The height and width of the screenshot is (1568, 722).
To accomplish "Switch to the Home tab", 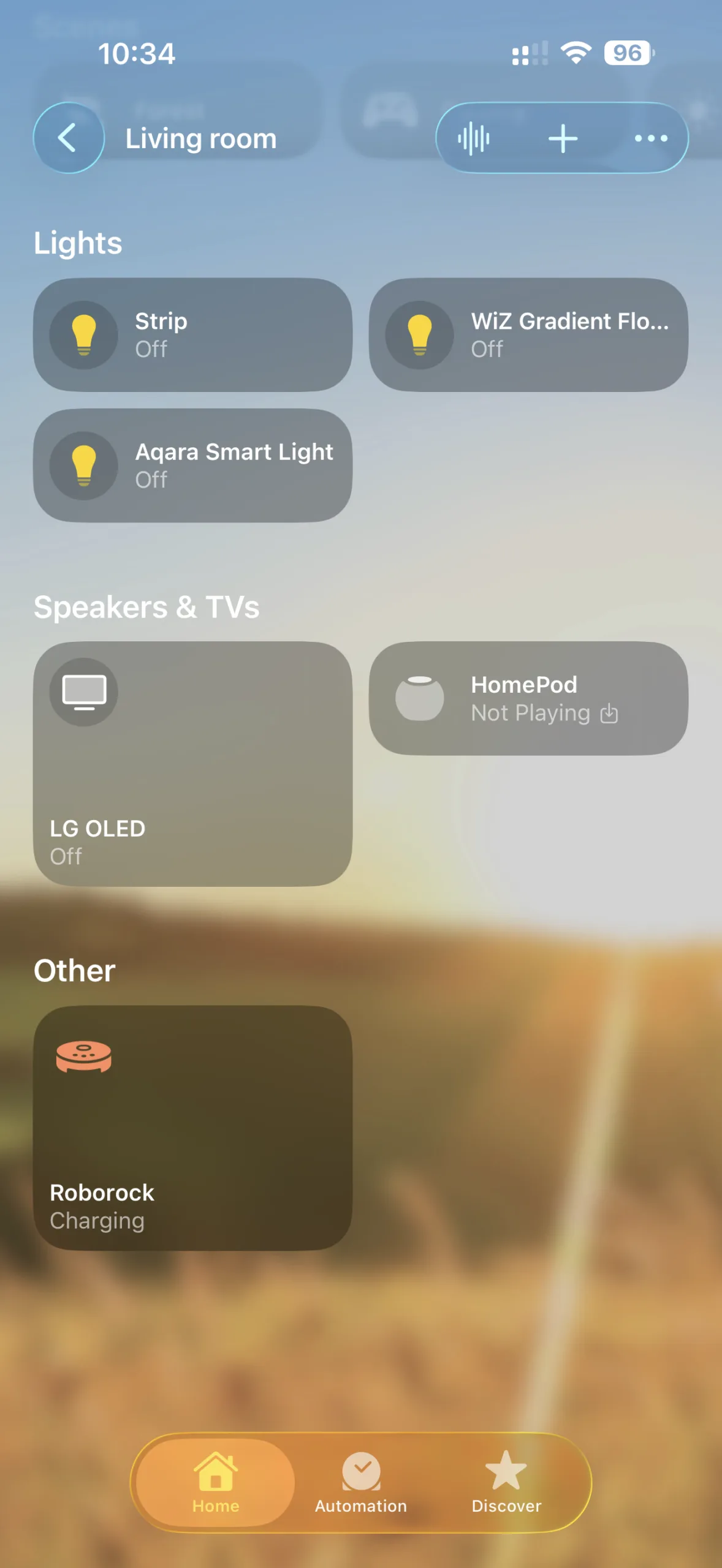I will click(216, 1482).
